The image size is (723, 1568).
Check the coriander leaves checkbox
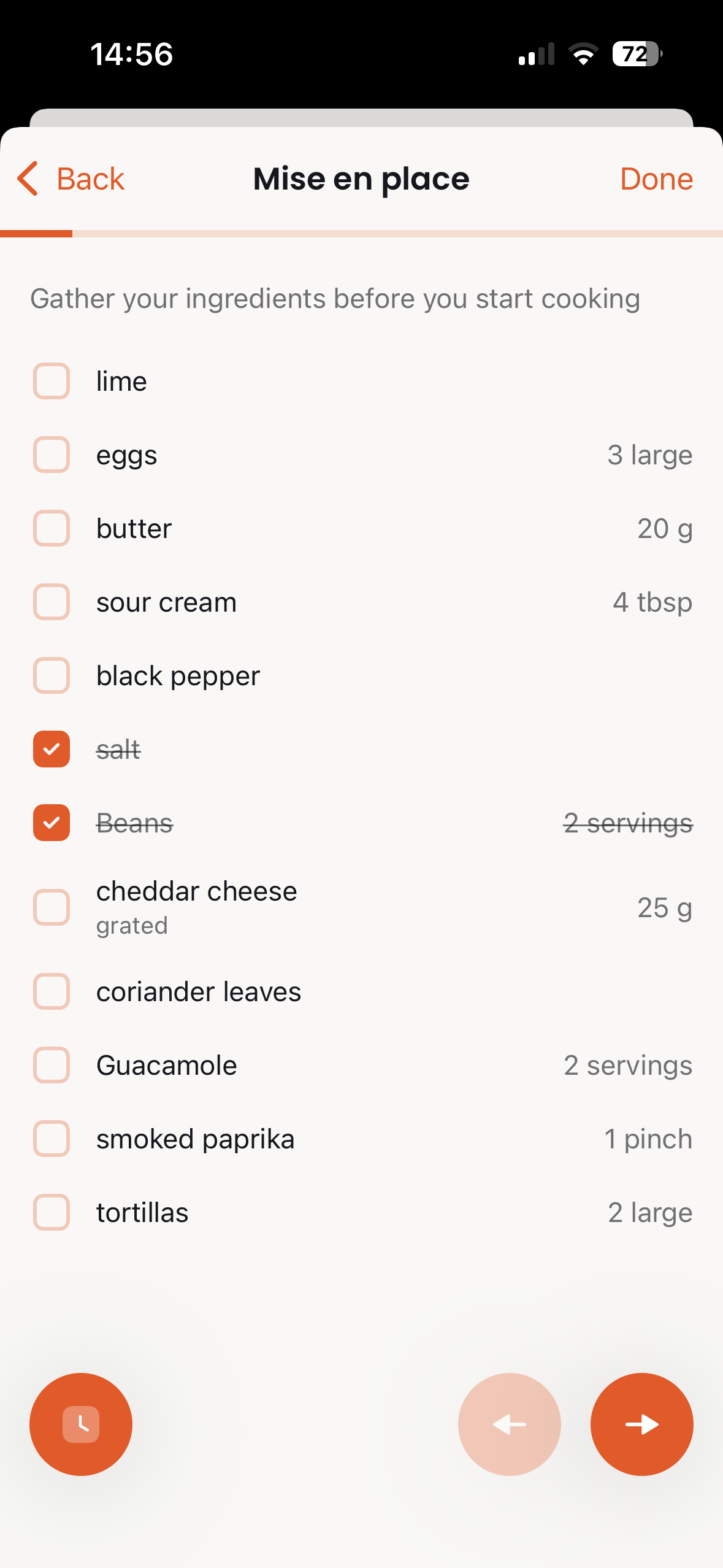pyautogui.click(x=51, y=991)
